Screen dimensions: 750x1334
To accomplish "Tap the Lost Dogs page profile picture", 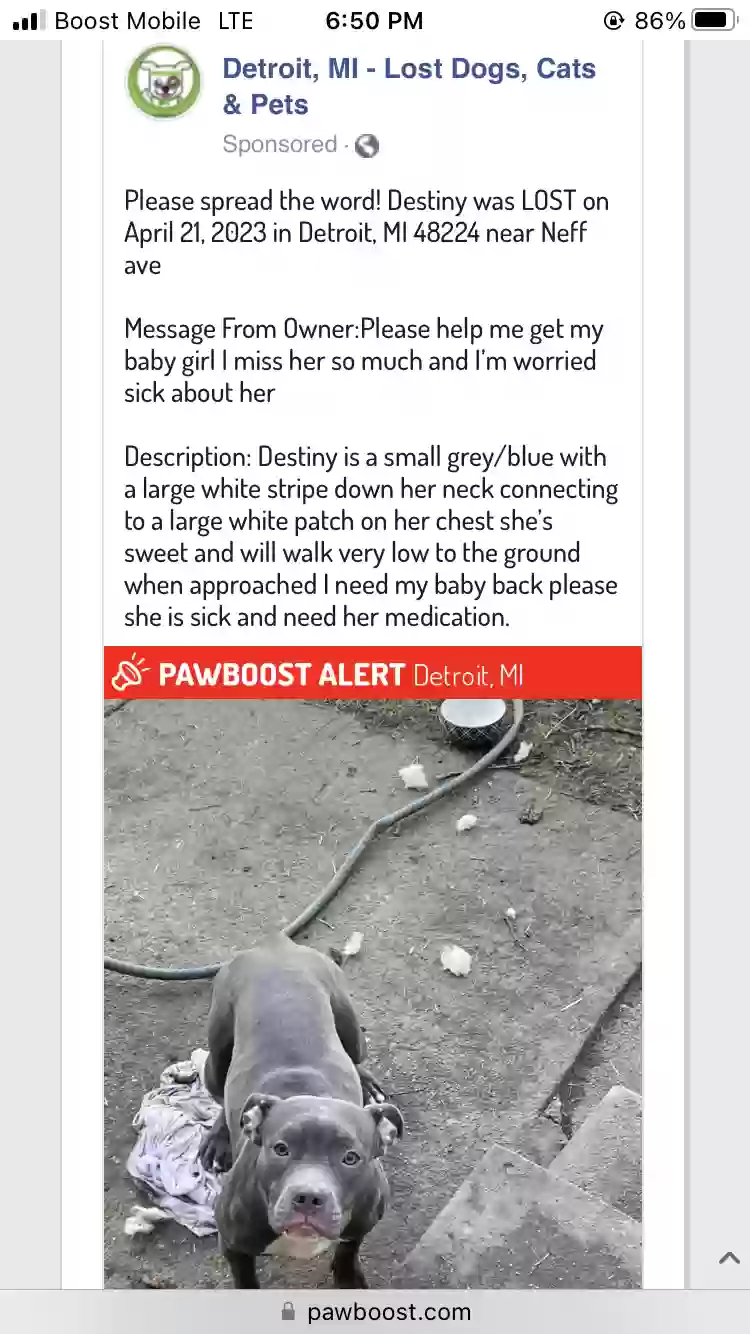I will point(163,83).
